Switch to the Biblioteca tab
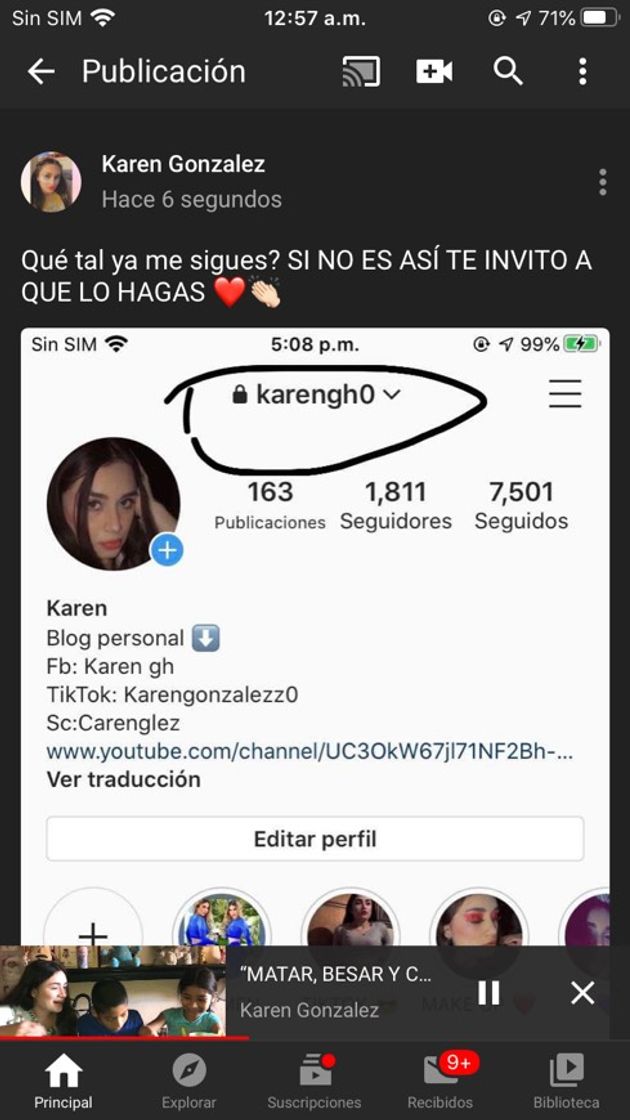The height and width of the screenshot is (1120, 630). pos(566,1082)
